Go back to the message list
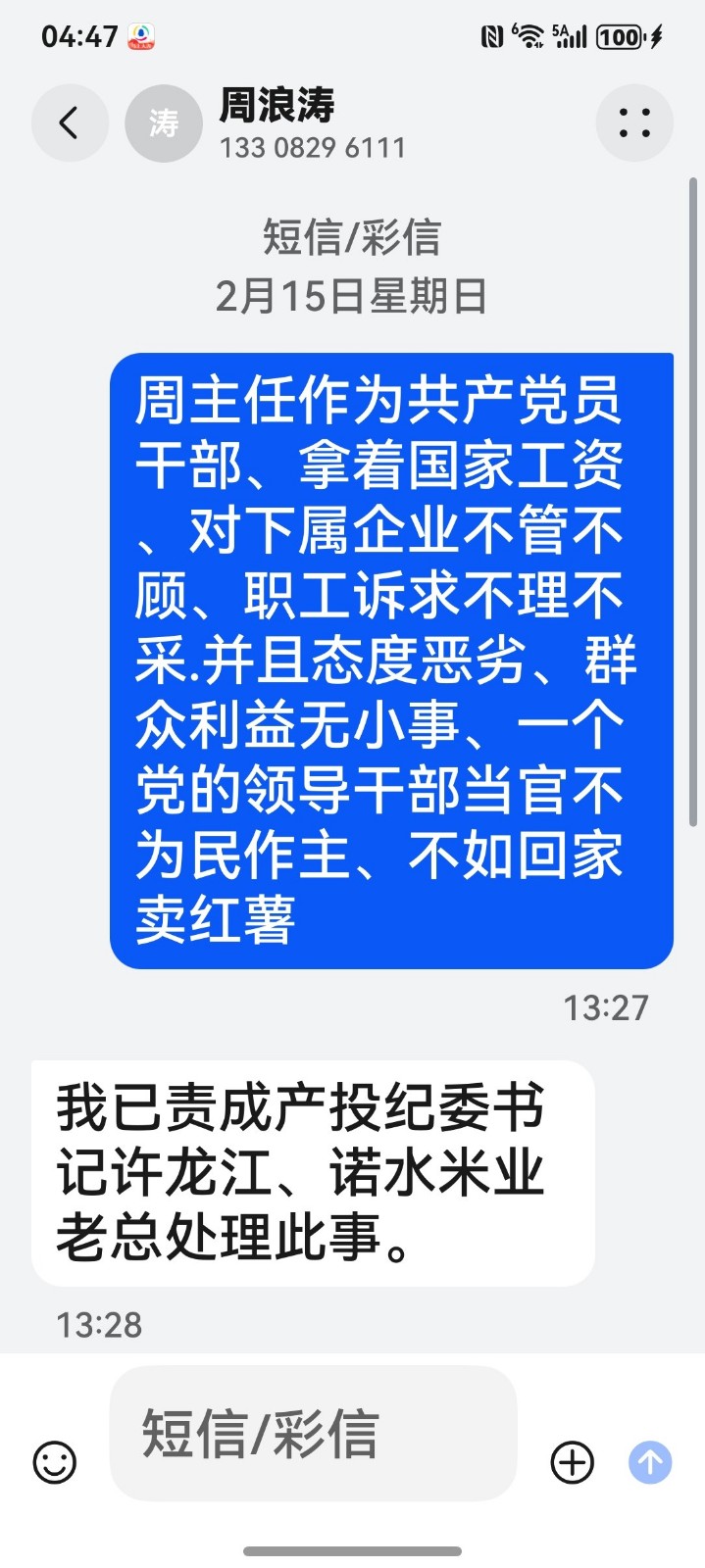This screenshot has width=705, height=1568. tap(69, 123)
